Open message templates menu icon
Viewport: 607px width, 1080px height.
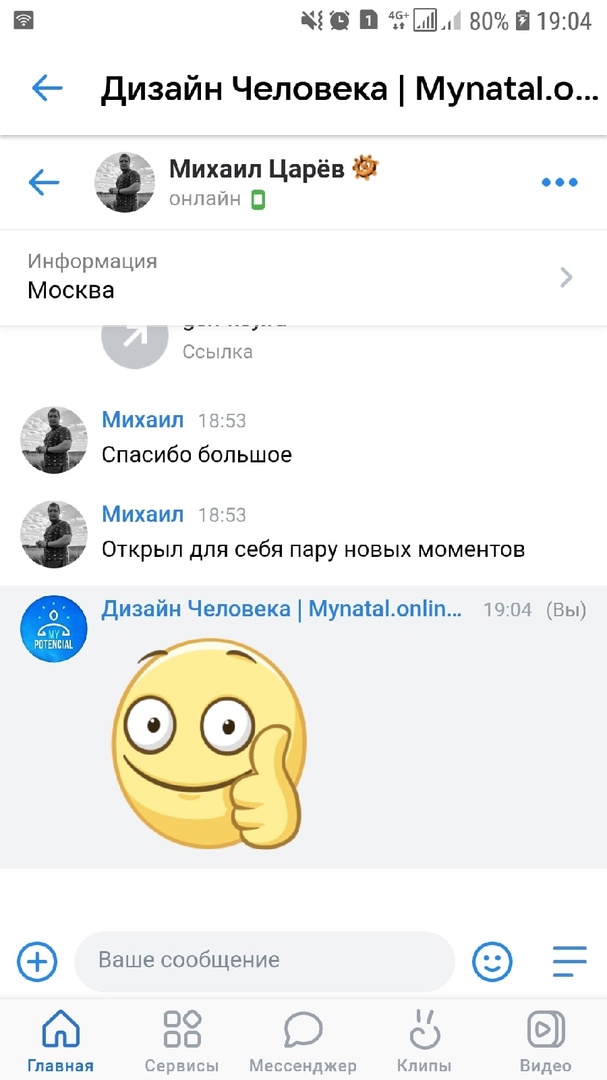(x=569, y=961)
